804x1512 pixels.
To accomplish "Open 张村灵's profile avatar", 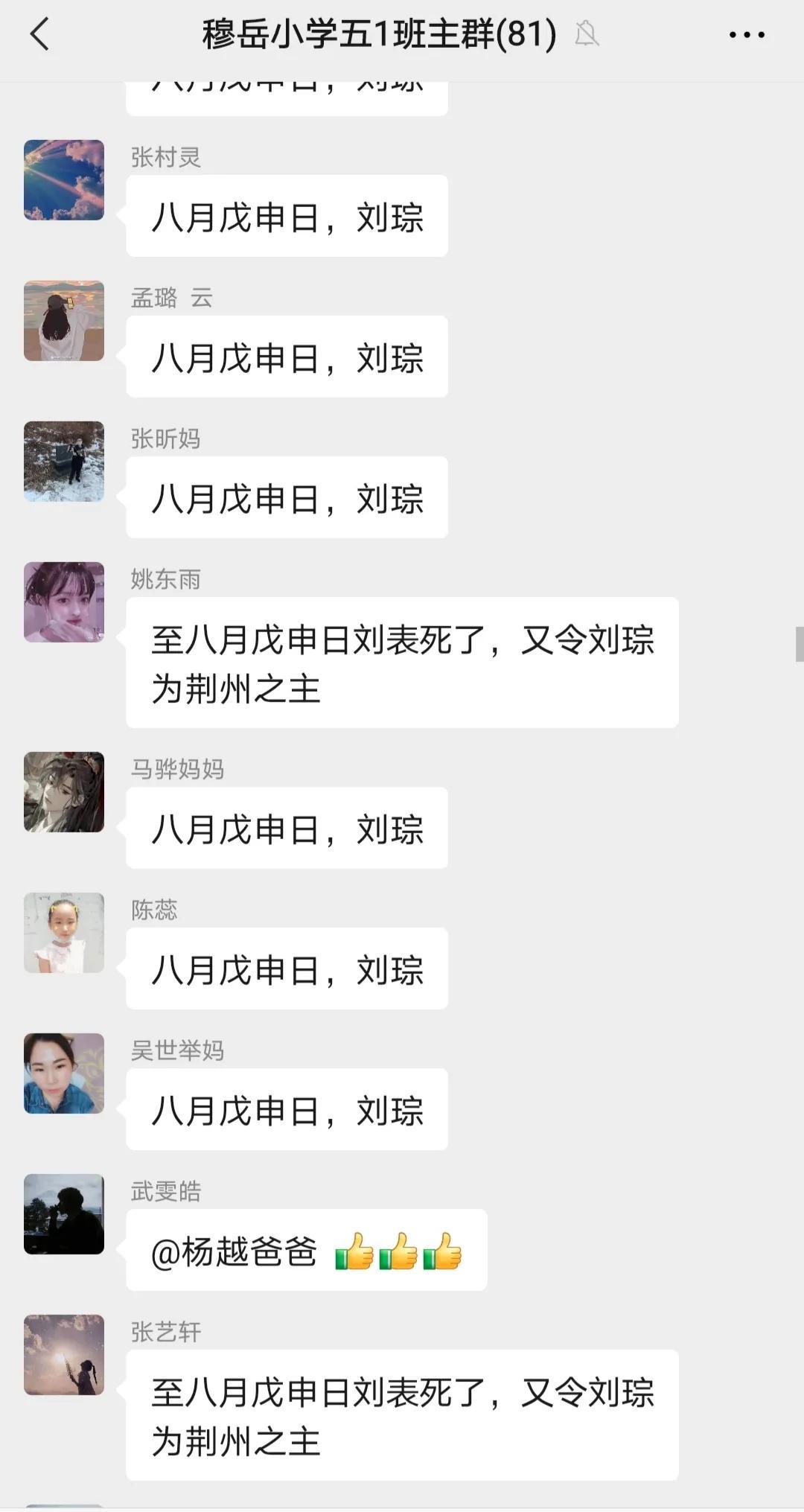I will click(64, 179).
